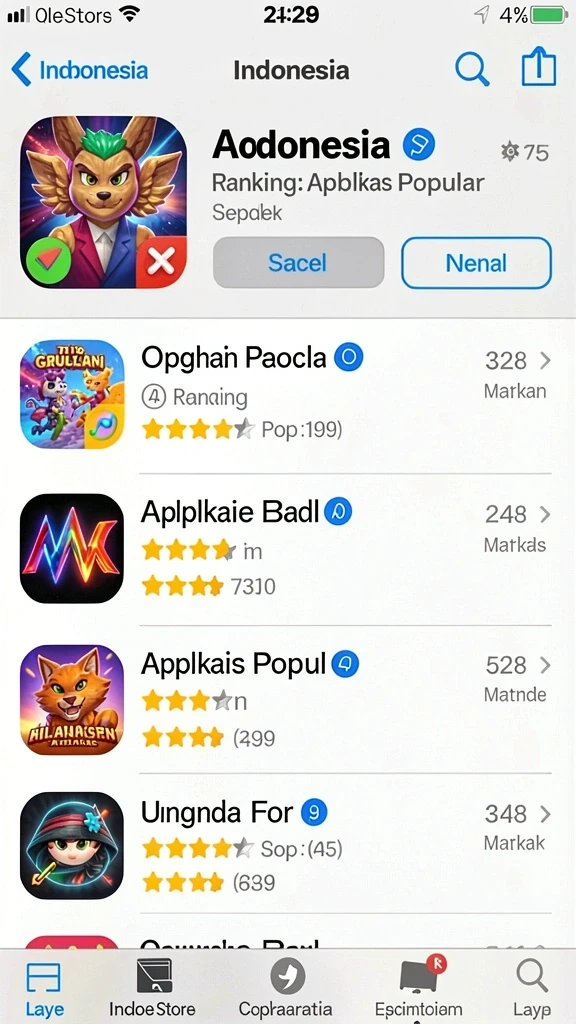
Task: Tap the Sacel button
Action: pos(298,263)
